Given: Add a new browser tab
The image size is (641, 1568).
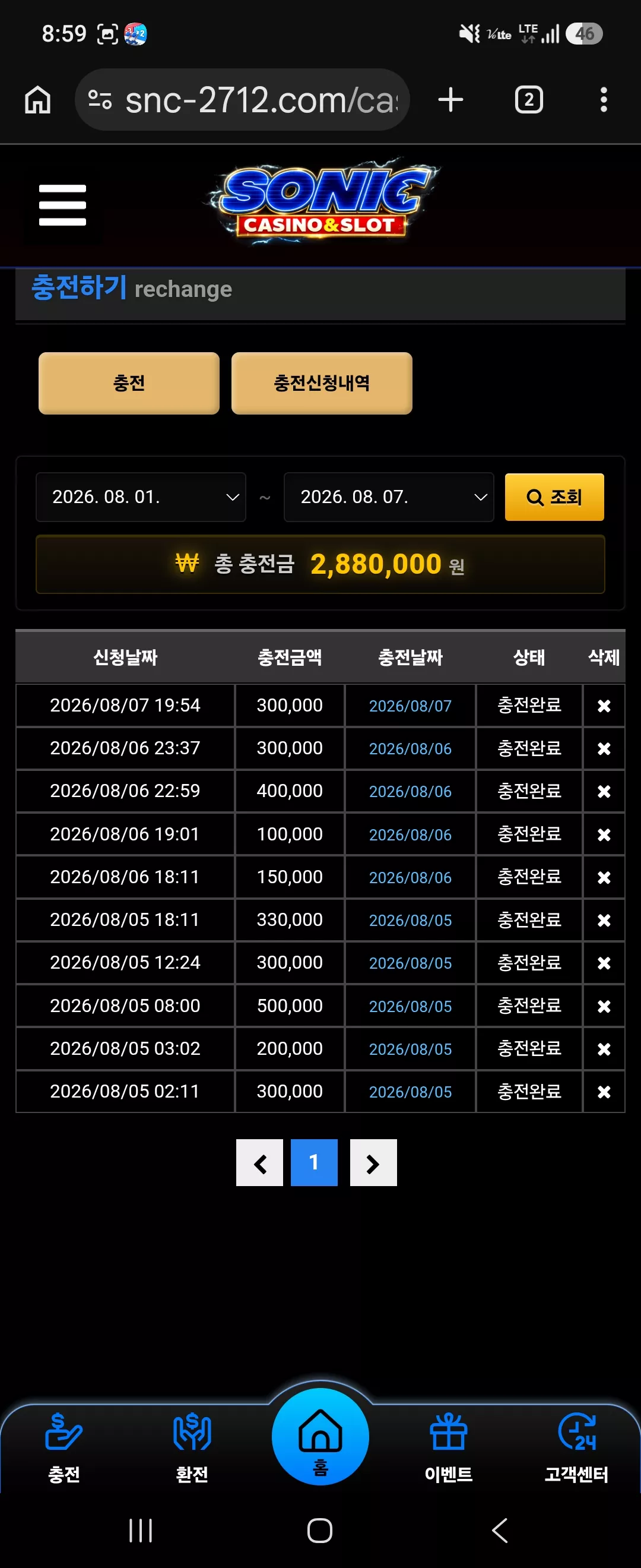Looking at the screenshot, I should 450,100.
